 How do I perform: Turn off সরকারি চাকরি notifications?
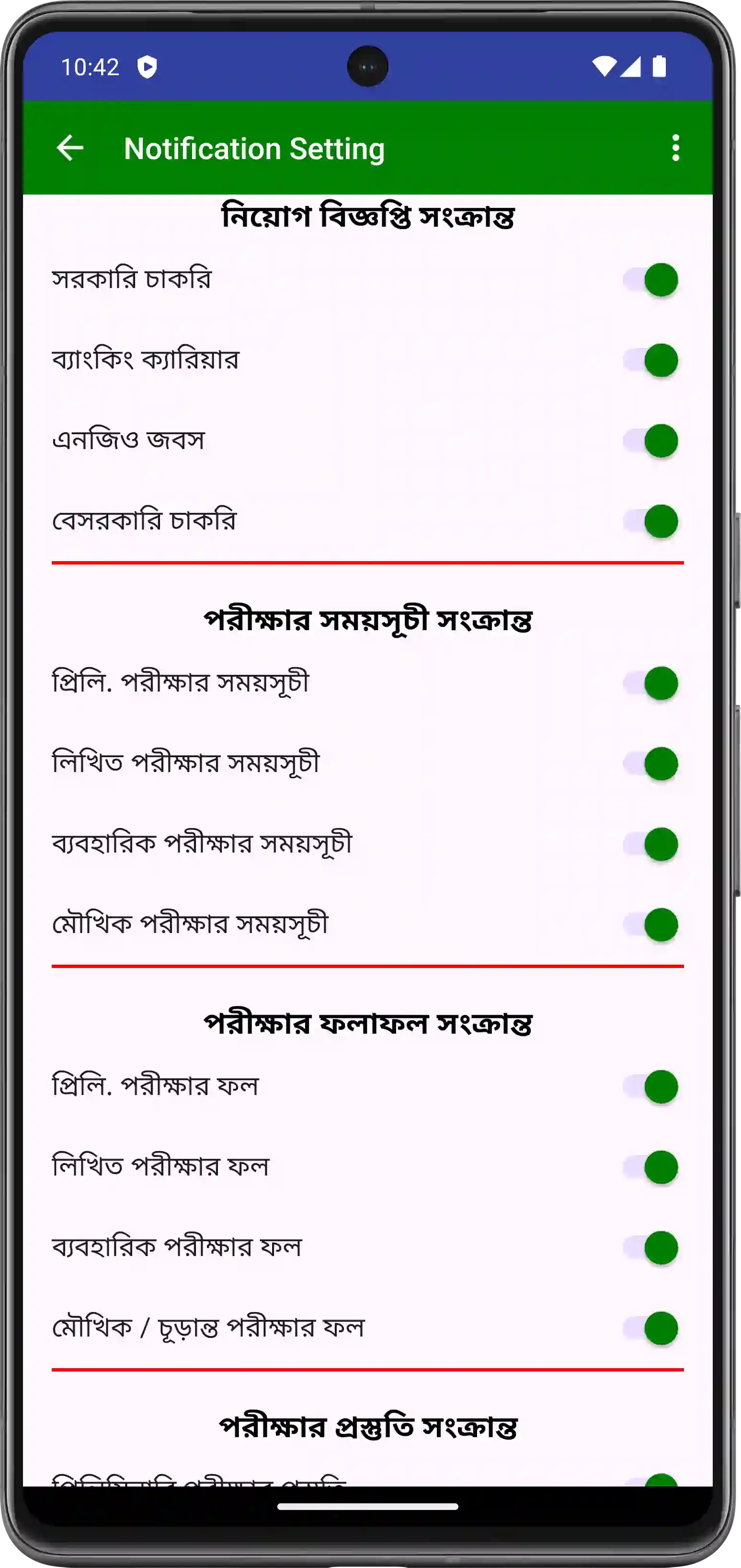point(650,280)
